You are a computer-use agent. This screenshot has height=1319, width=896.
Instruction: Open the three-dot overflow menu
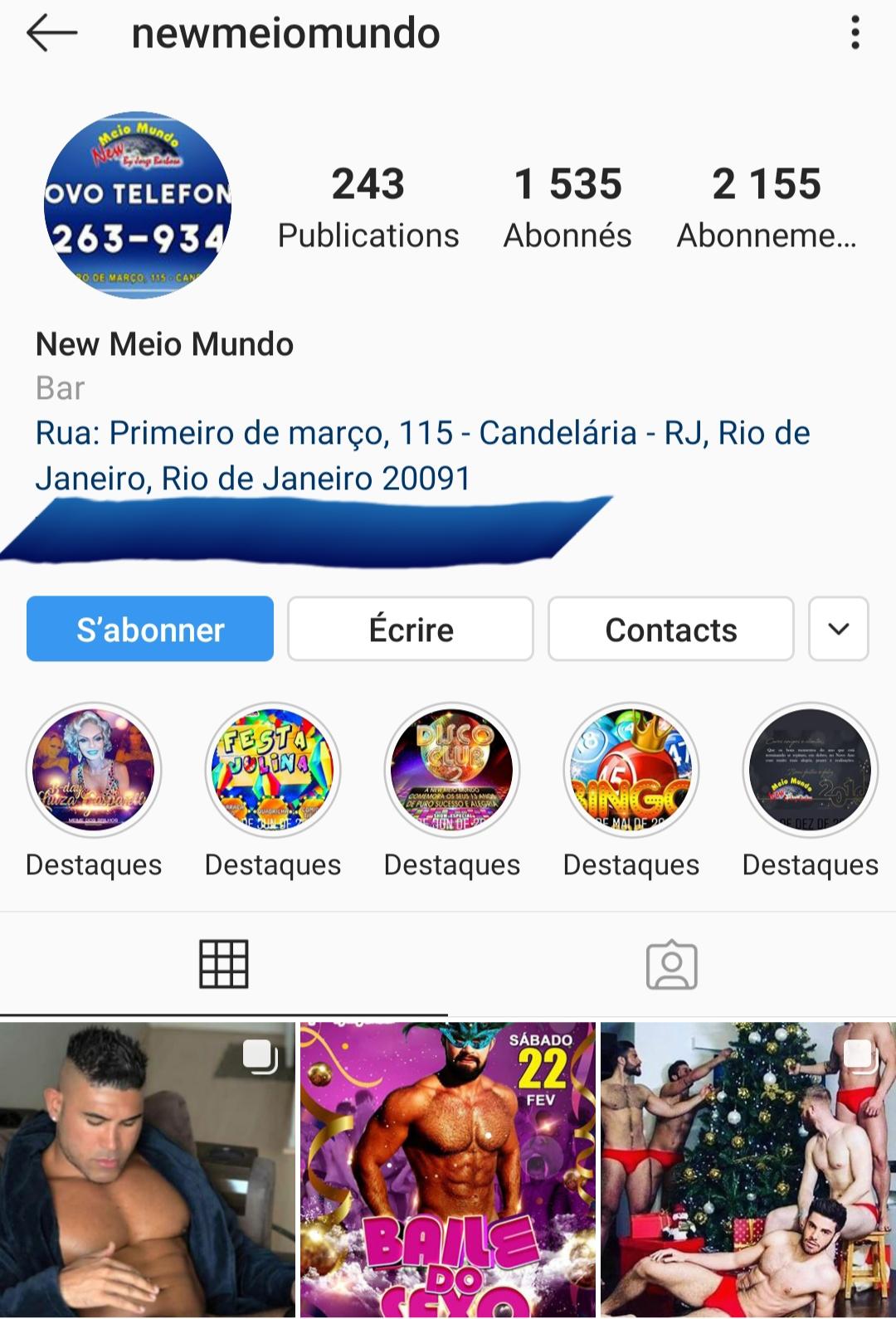point(855,34)
